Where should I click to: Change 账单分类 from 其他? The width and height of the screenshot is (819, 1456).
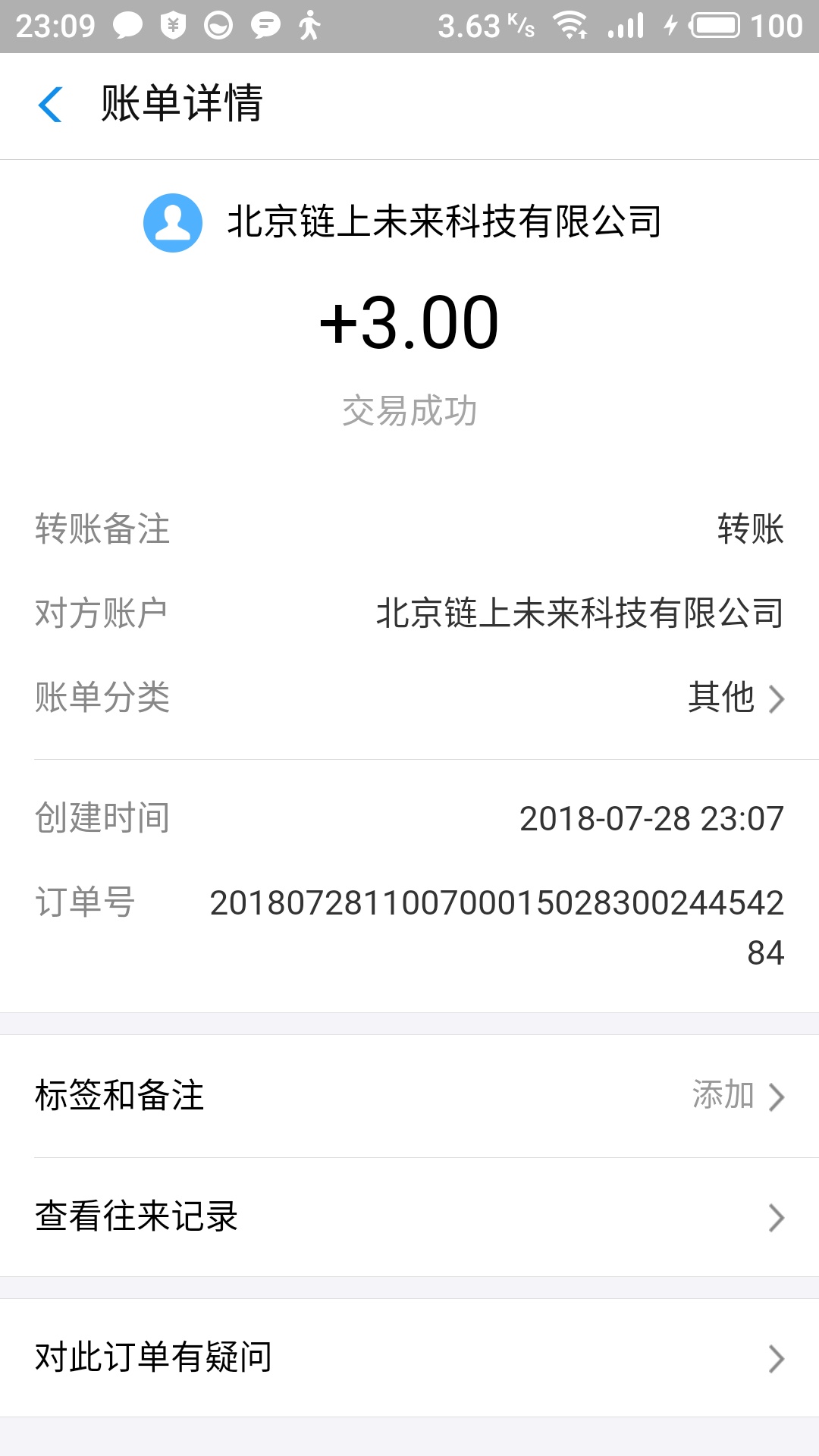[734, 698]
